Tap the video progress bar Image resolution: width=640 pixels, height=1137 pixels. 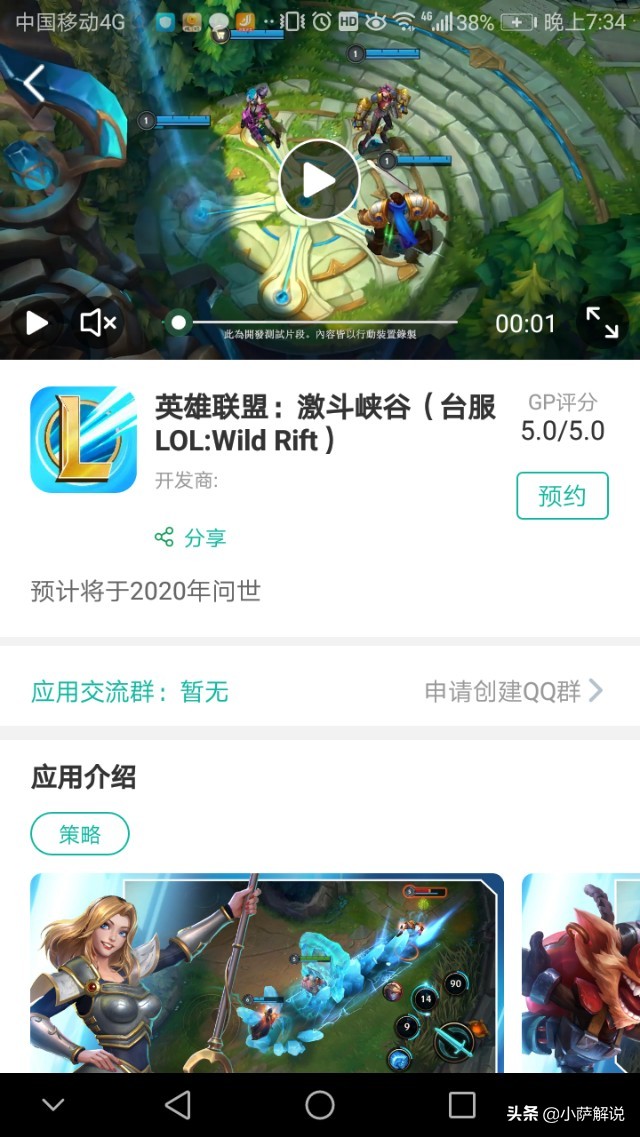point(320,322)
